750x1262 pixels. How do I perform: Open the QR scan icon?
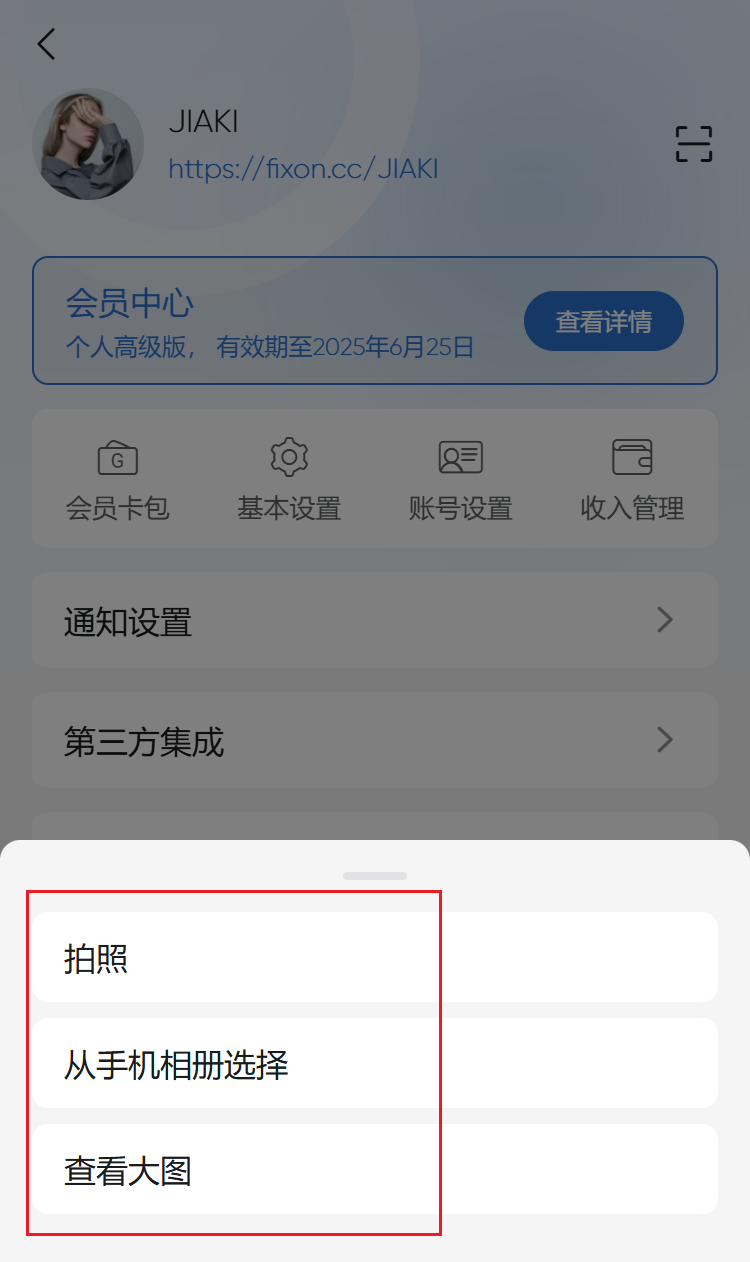[694, 144]
